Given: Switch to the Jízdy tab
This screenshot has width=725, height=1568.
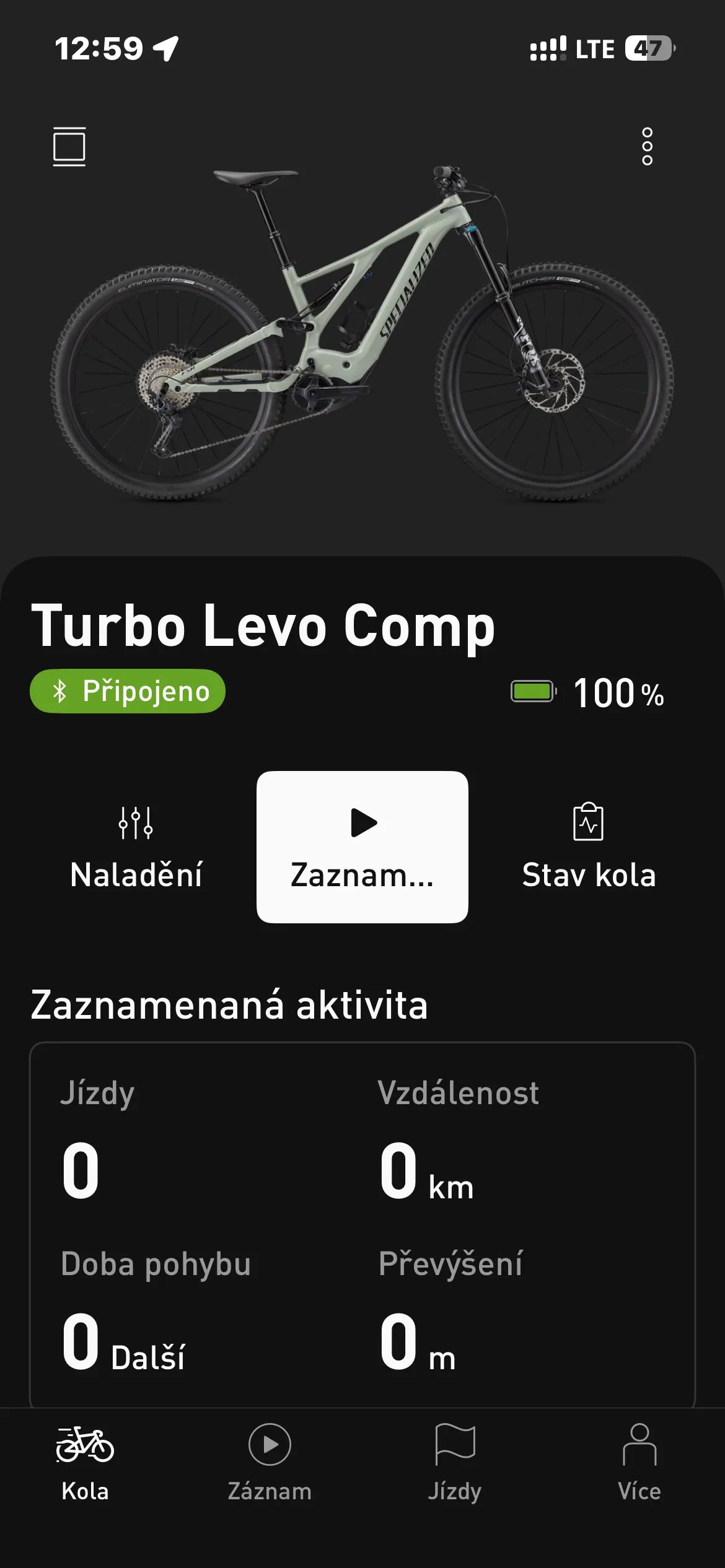Looking at the screenshot, I should (x=454, y=1462).
